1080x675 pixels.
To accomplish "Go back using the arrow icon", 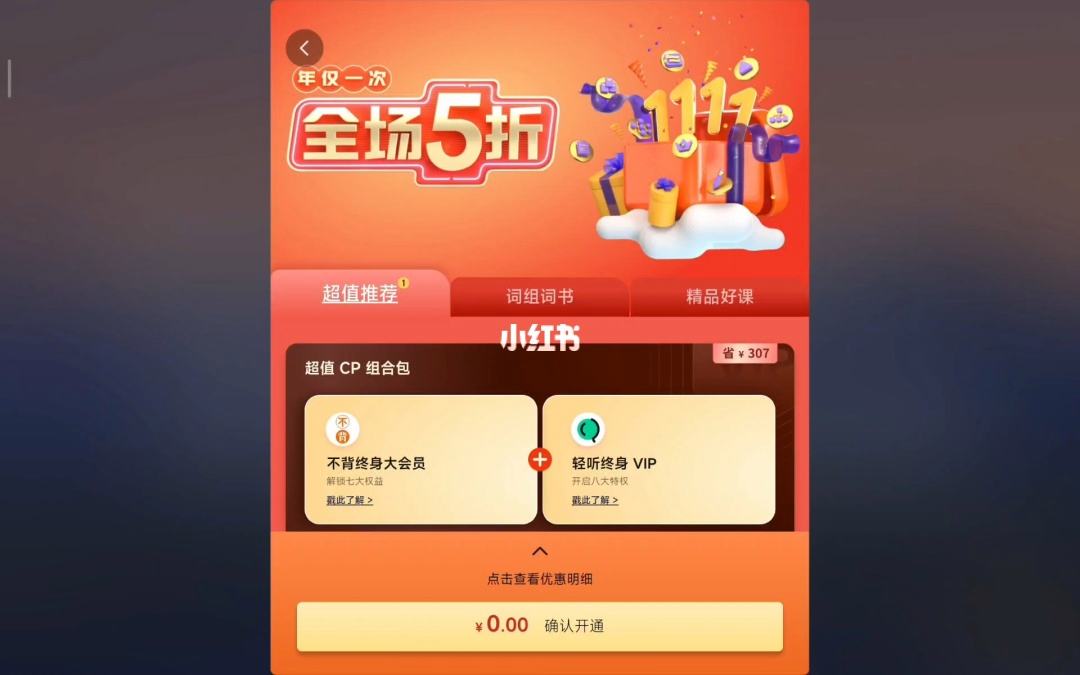I will click(x=304, y=48).
